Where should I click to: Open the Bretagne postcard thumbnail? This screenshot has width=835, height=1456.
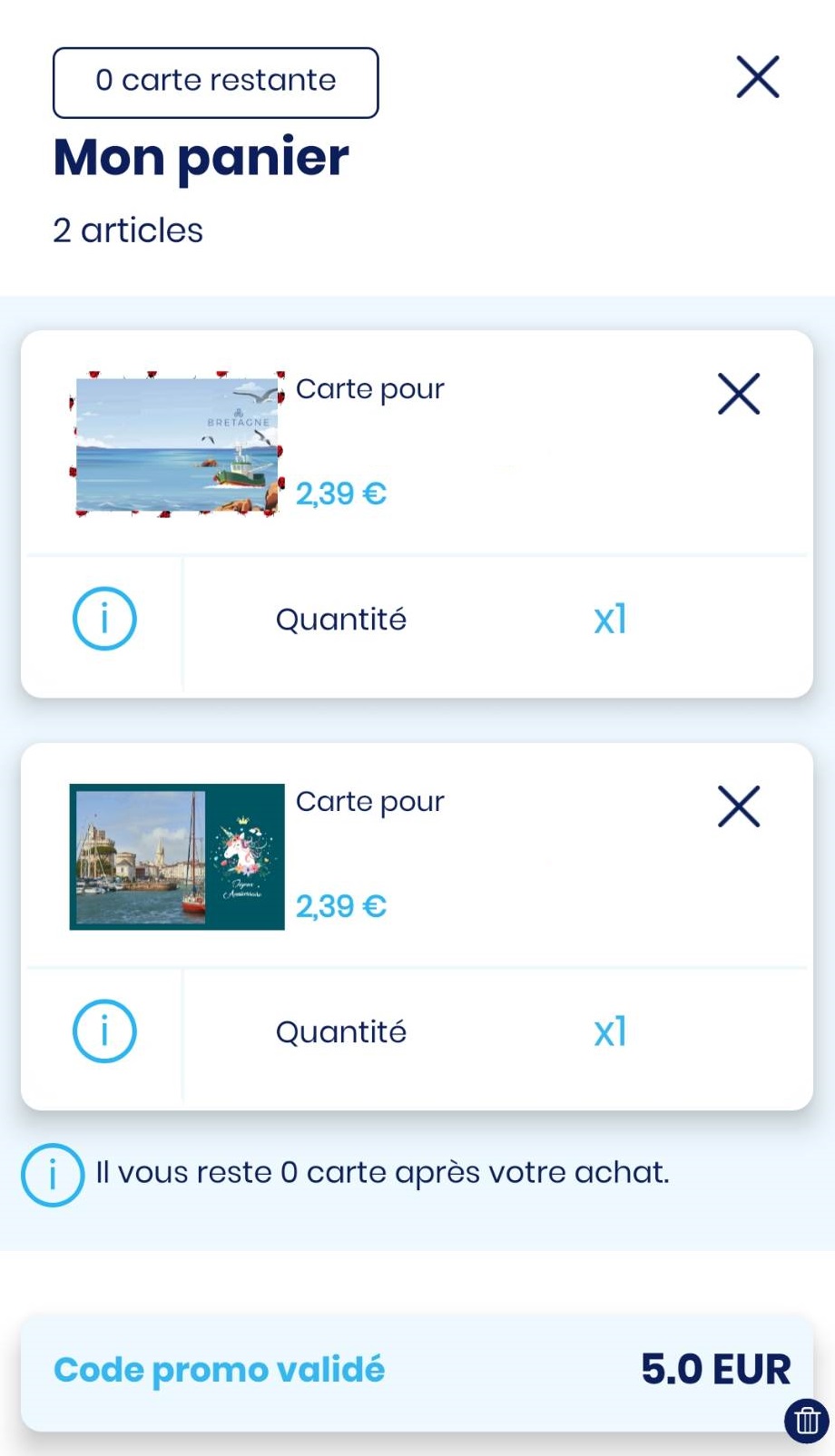(x=177, y=445)
